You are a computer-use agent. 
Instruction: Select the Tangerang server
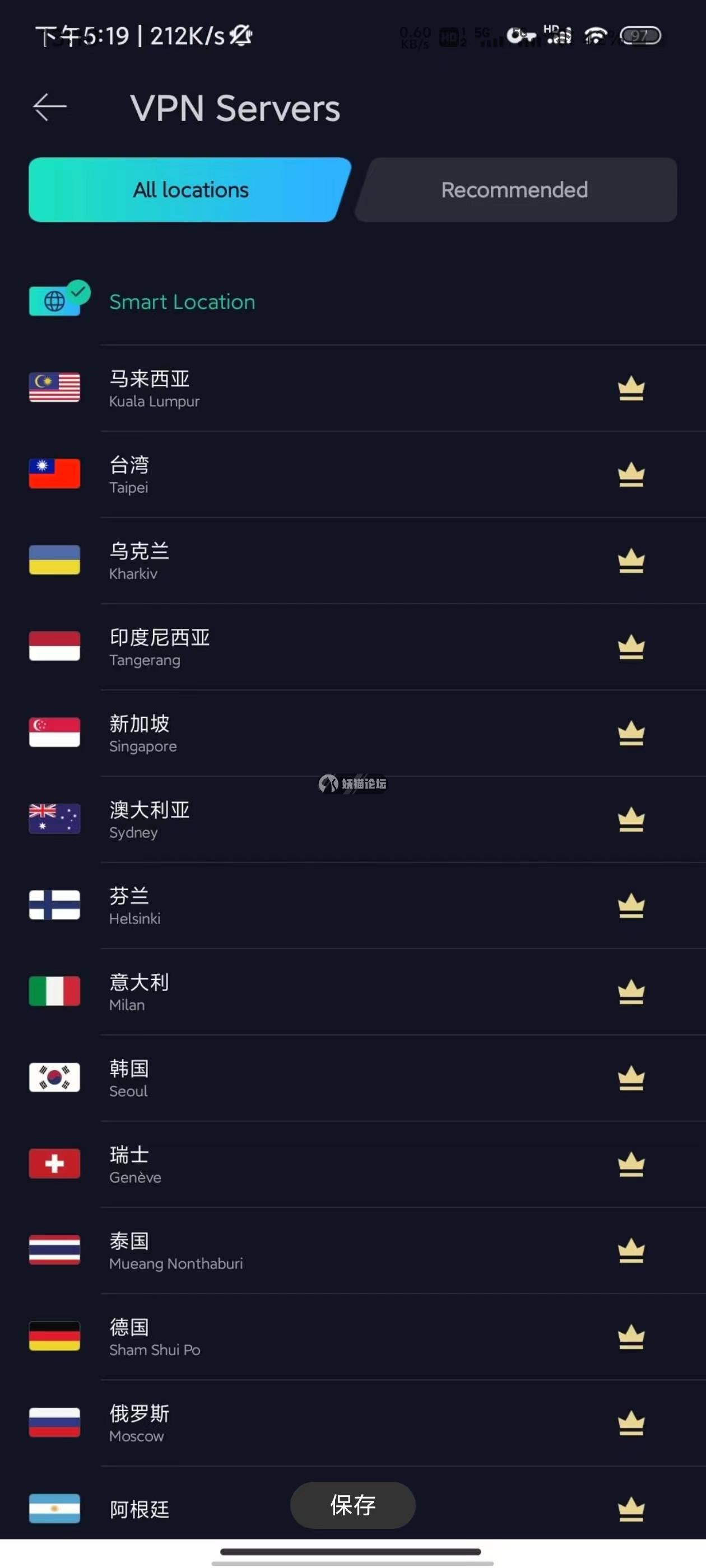[x=160, y=647]
